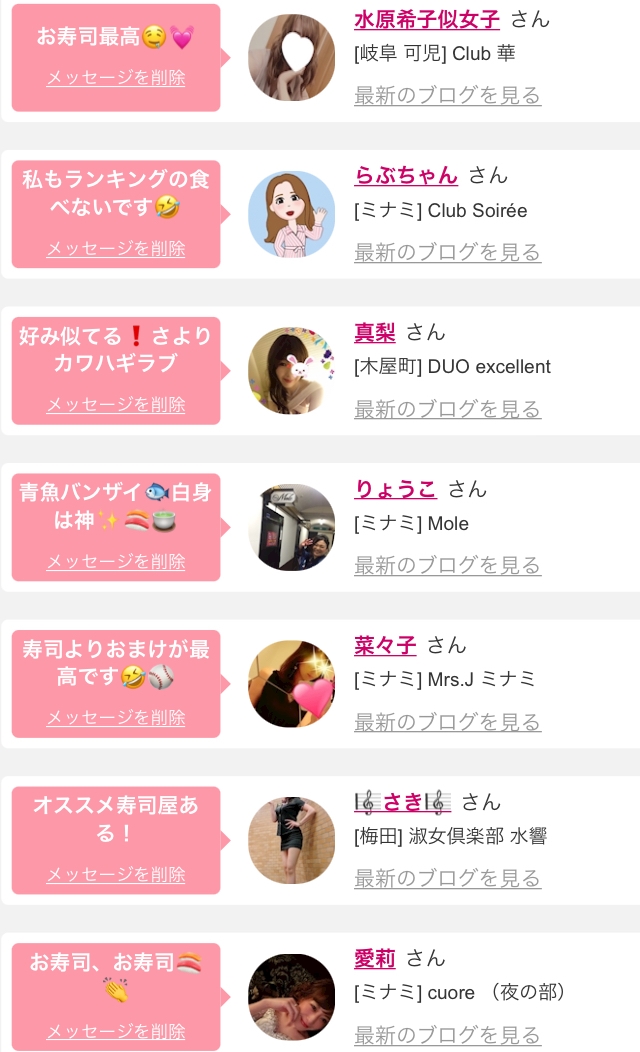Tap りょうこ's profile photo
The image size is (640, 1052).
point(291,527)
